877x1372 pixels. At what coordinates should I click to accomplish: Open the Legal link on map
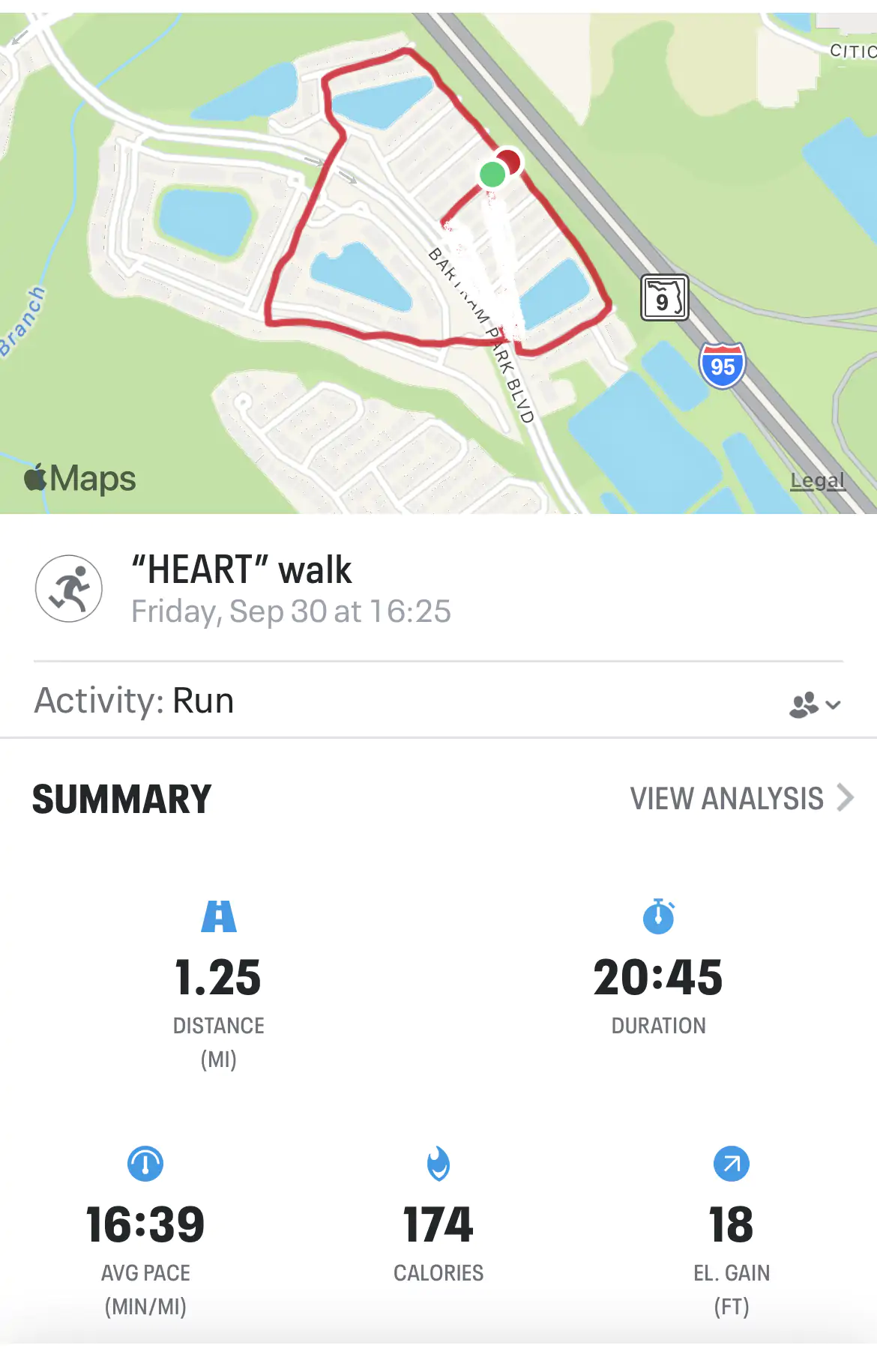click(x=817, y=481)
